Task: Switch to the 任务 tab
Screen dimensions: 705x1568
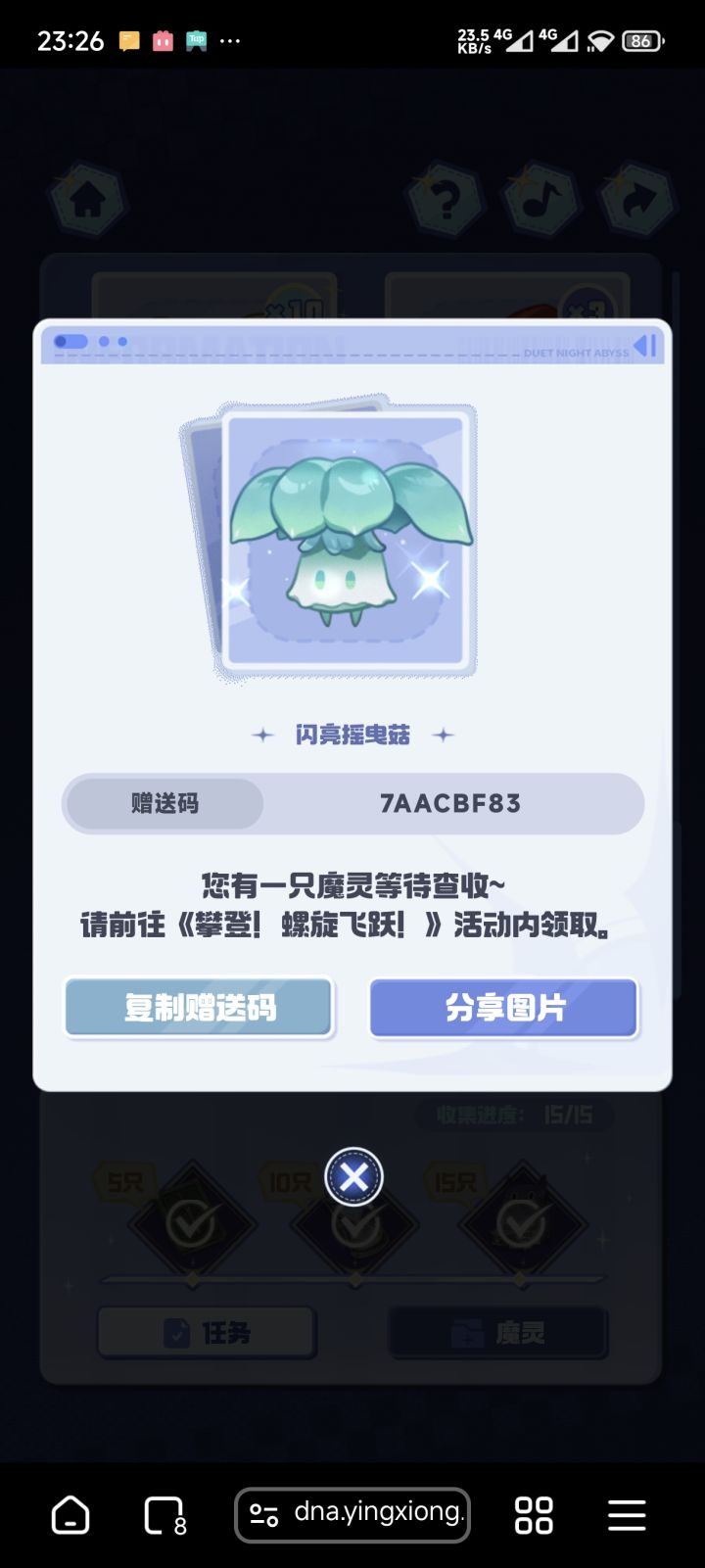Action: [206, 1332]
